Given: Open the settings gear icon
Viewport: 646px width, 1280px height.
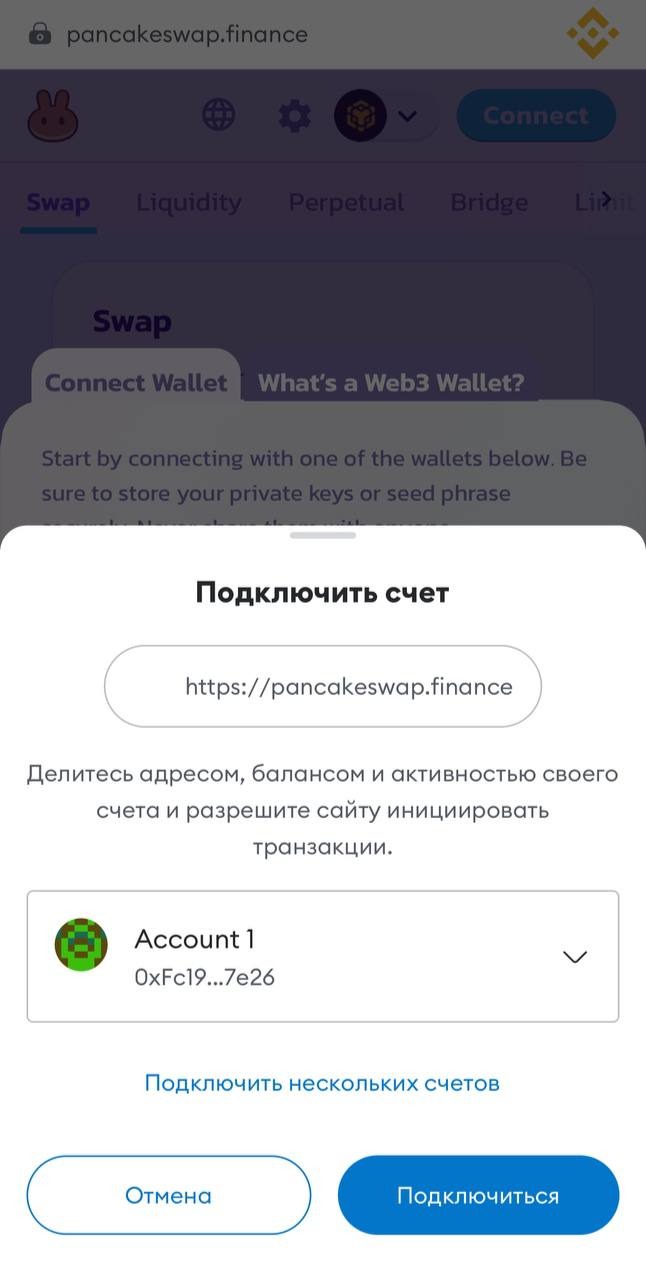Looking at the screenshot, I should pyautogui.click(x=294, y=116).
